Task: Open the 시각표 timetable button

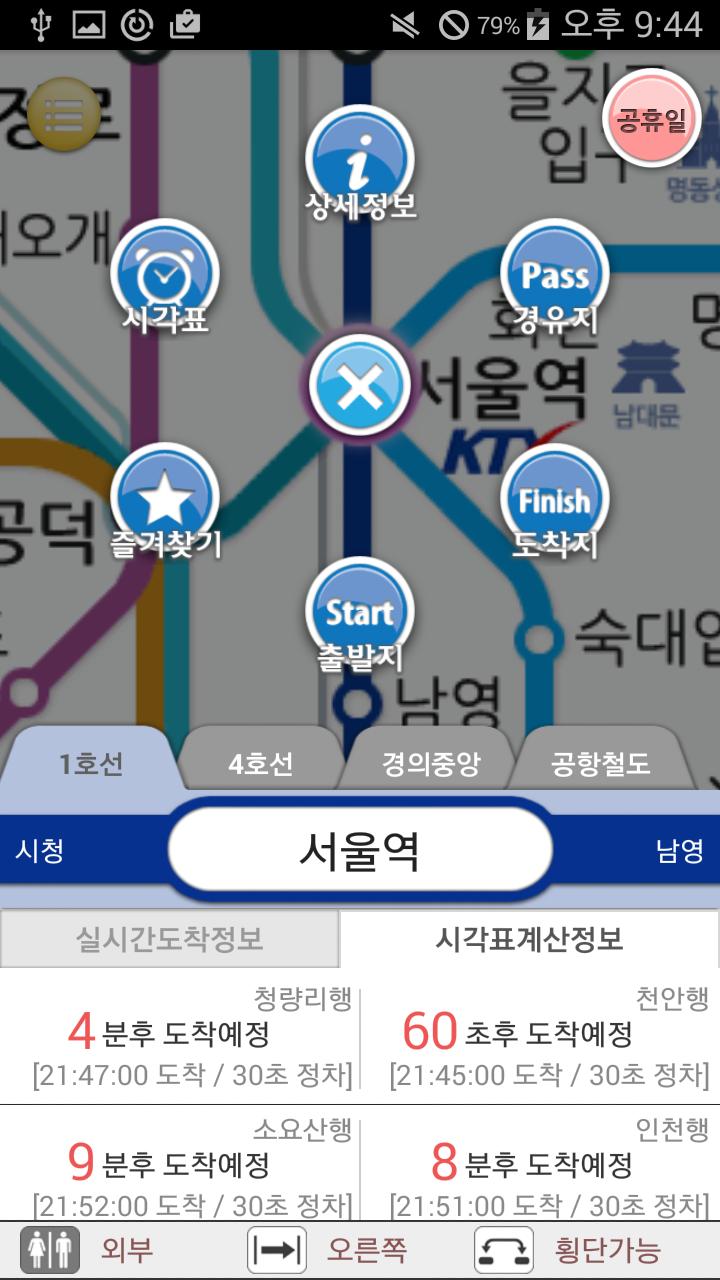Action: coord(165,275)
